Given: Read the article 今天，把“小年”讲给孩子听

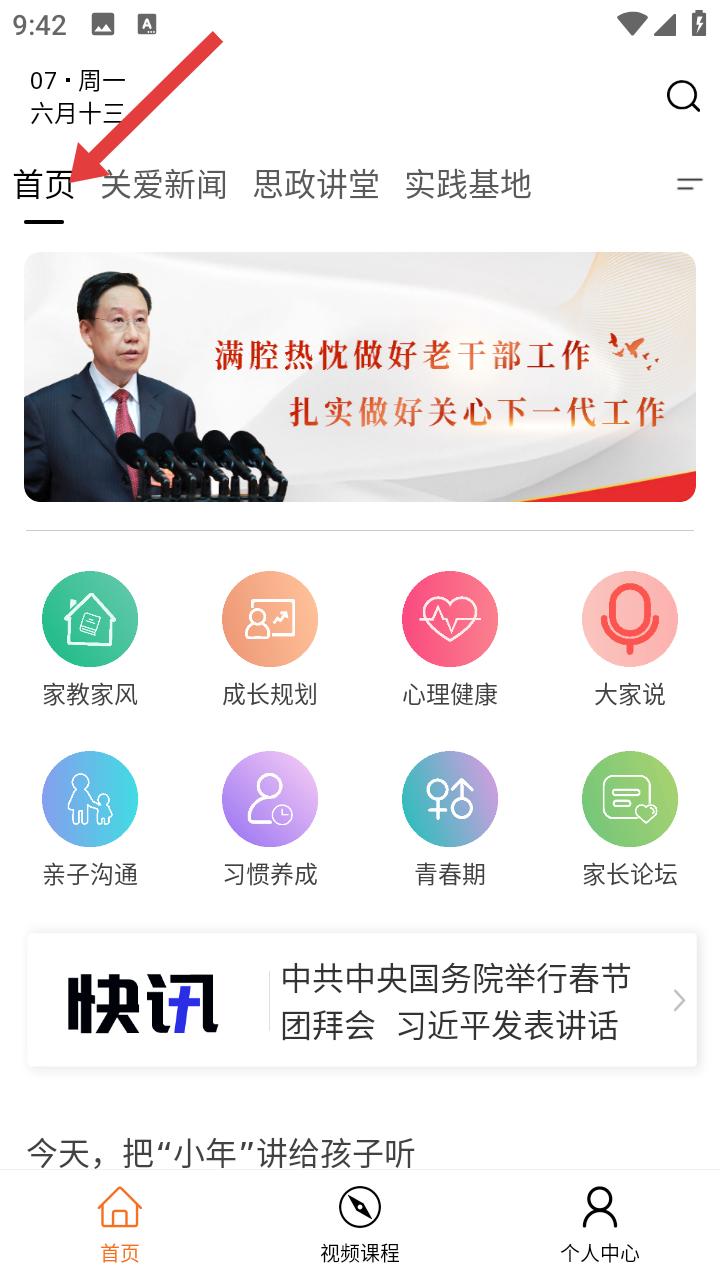Looking at the screenshot, I should (x=221, y=1152).
